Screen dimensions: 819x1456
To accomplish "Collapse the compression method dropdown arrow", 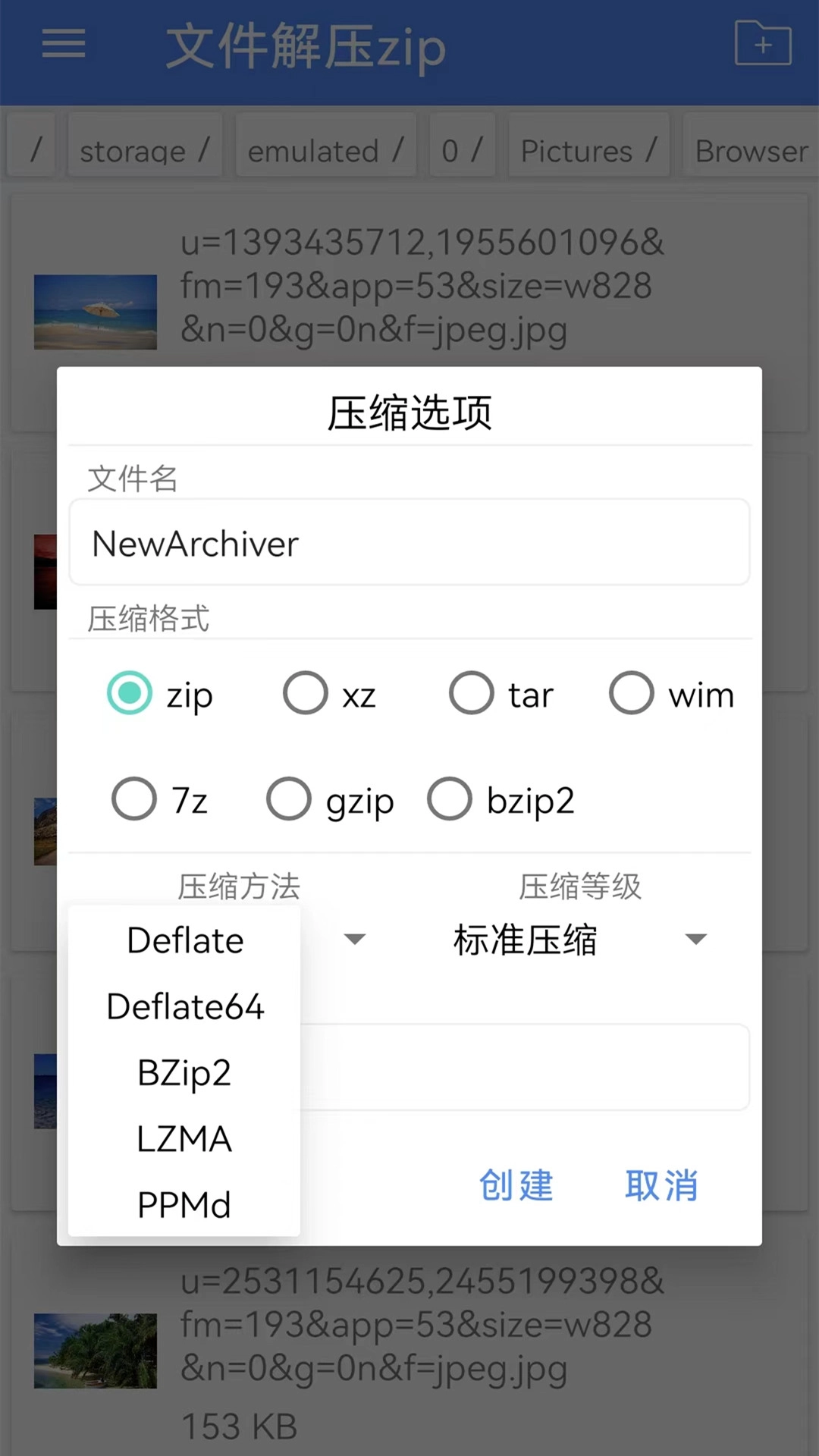I will pos(354,939).
